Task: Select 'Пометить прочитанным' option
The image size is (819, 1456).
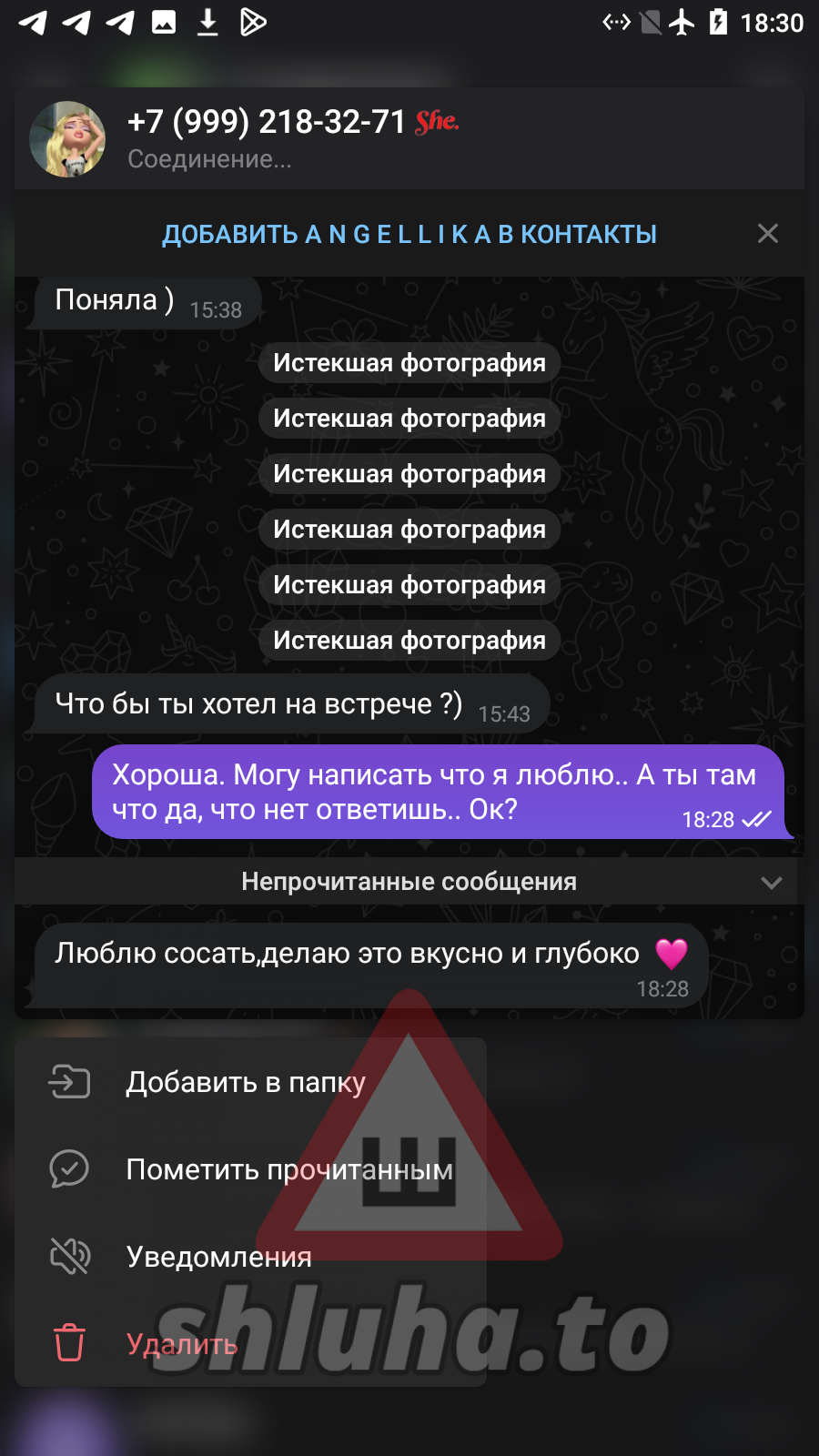Action: point(288,1169)
